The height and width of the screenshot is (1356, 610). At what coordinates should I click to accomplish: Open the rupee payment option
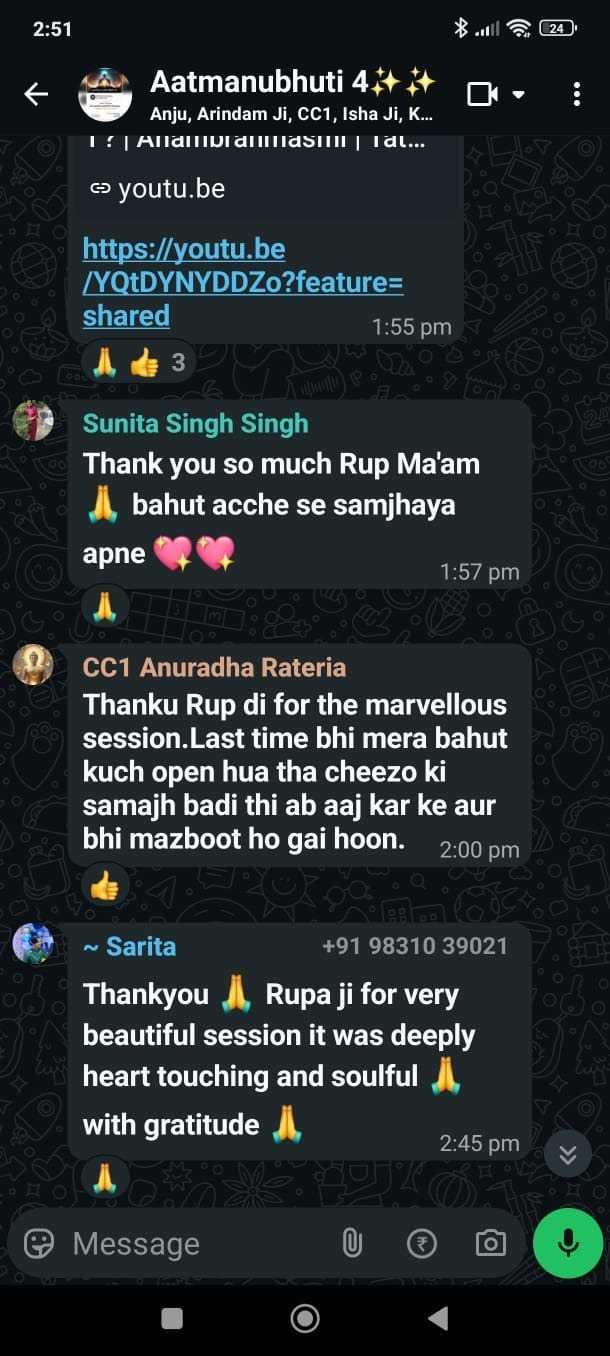[422, 1243]
